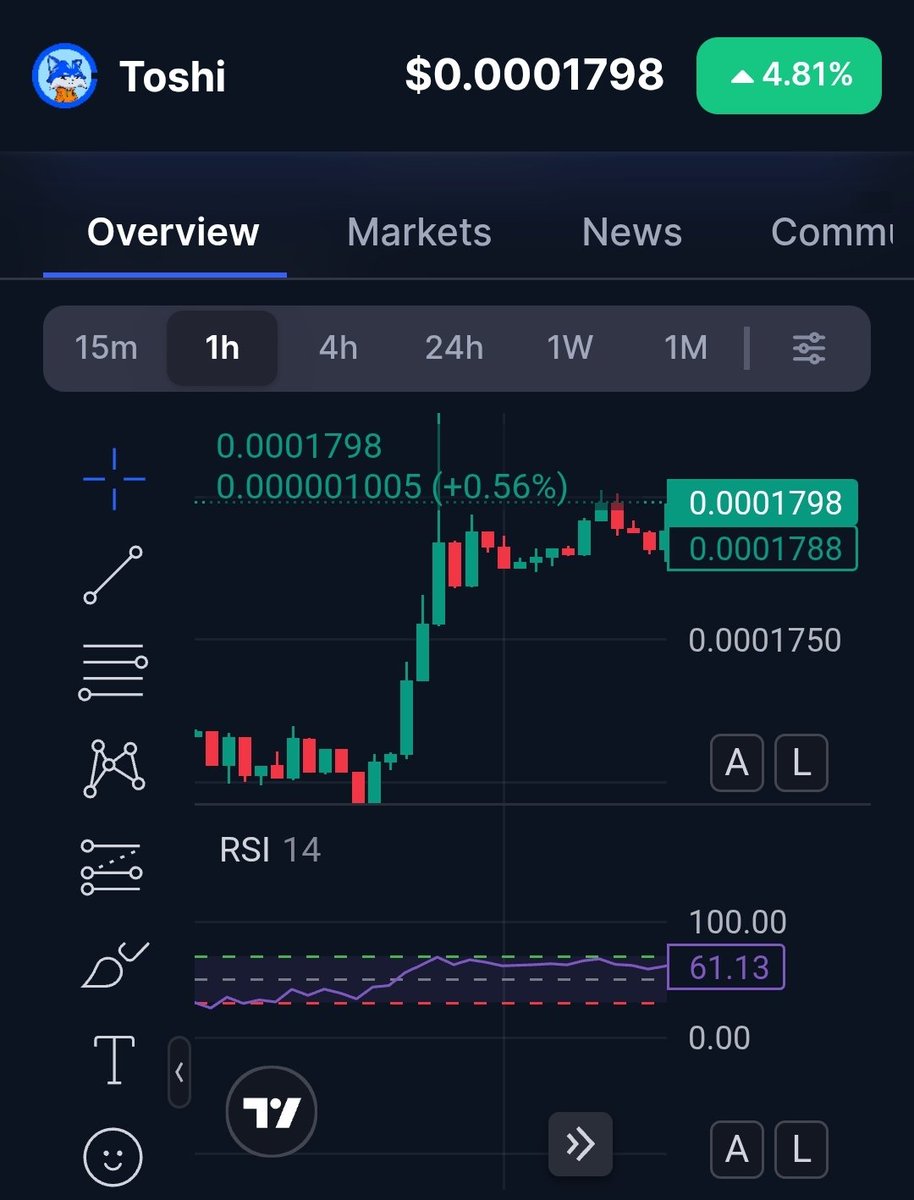Viewport: 914px width, 1200px height.
Task: Collapse the drawing toolbar arrow
Action: pos(179,1073)
